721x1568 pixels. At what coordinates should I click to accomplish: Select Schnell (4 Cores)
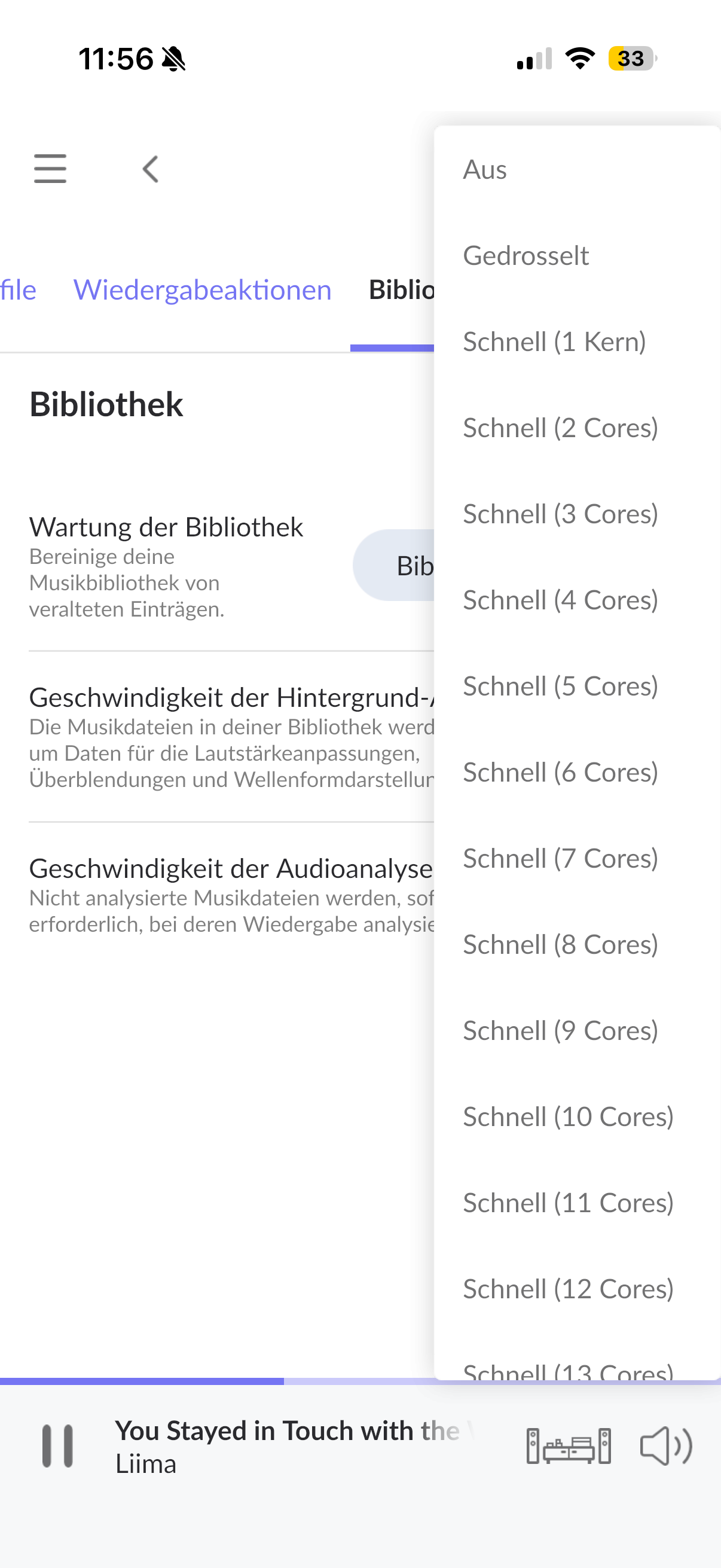tap(577, 600)
